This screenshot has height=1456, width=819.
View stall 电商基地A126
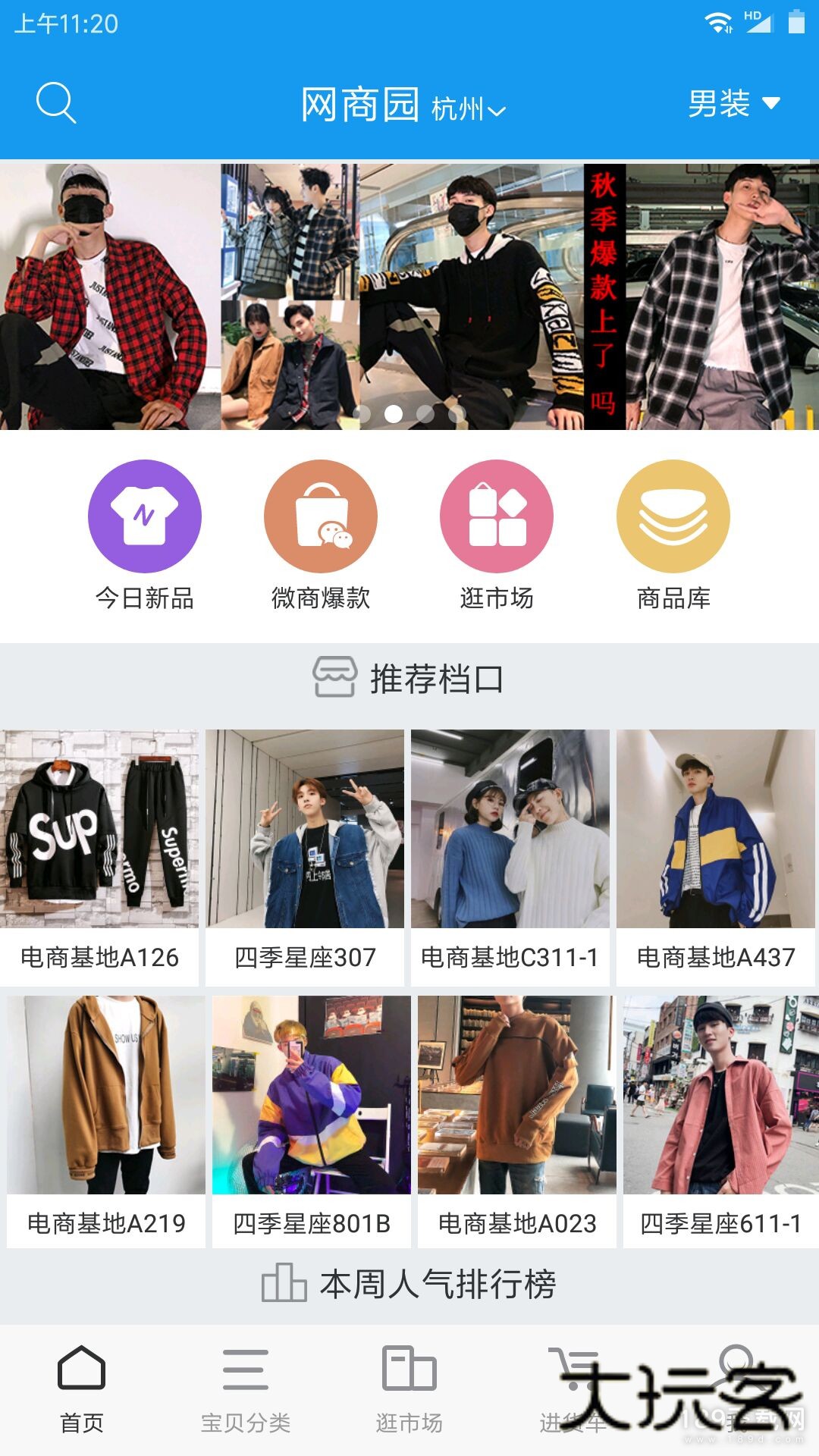pyautogui.click(x=99, y=857)
